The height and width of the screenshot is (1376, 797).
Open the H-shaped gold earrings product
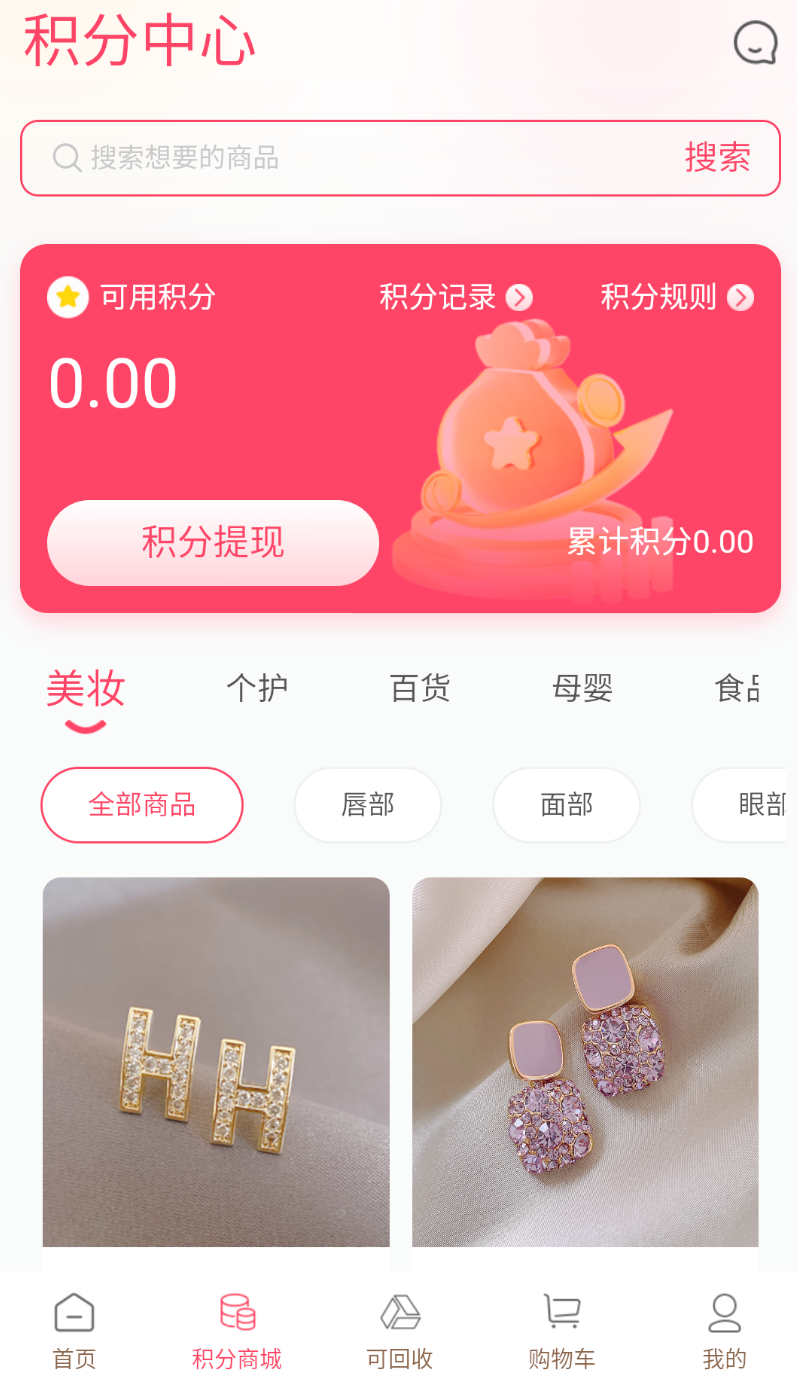point(216,1062)
